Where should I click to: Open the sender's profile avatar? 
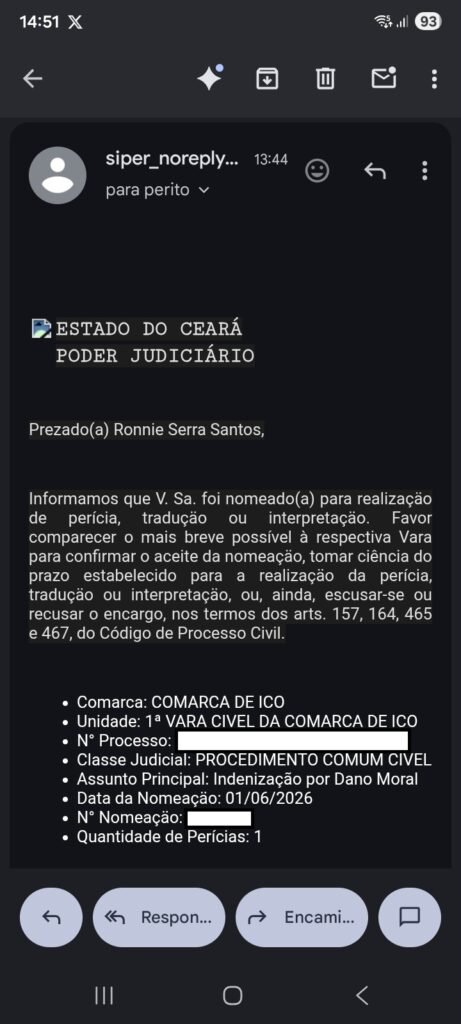57,175
